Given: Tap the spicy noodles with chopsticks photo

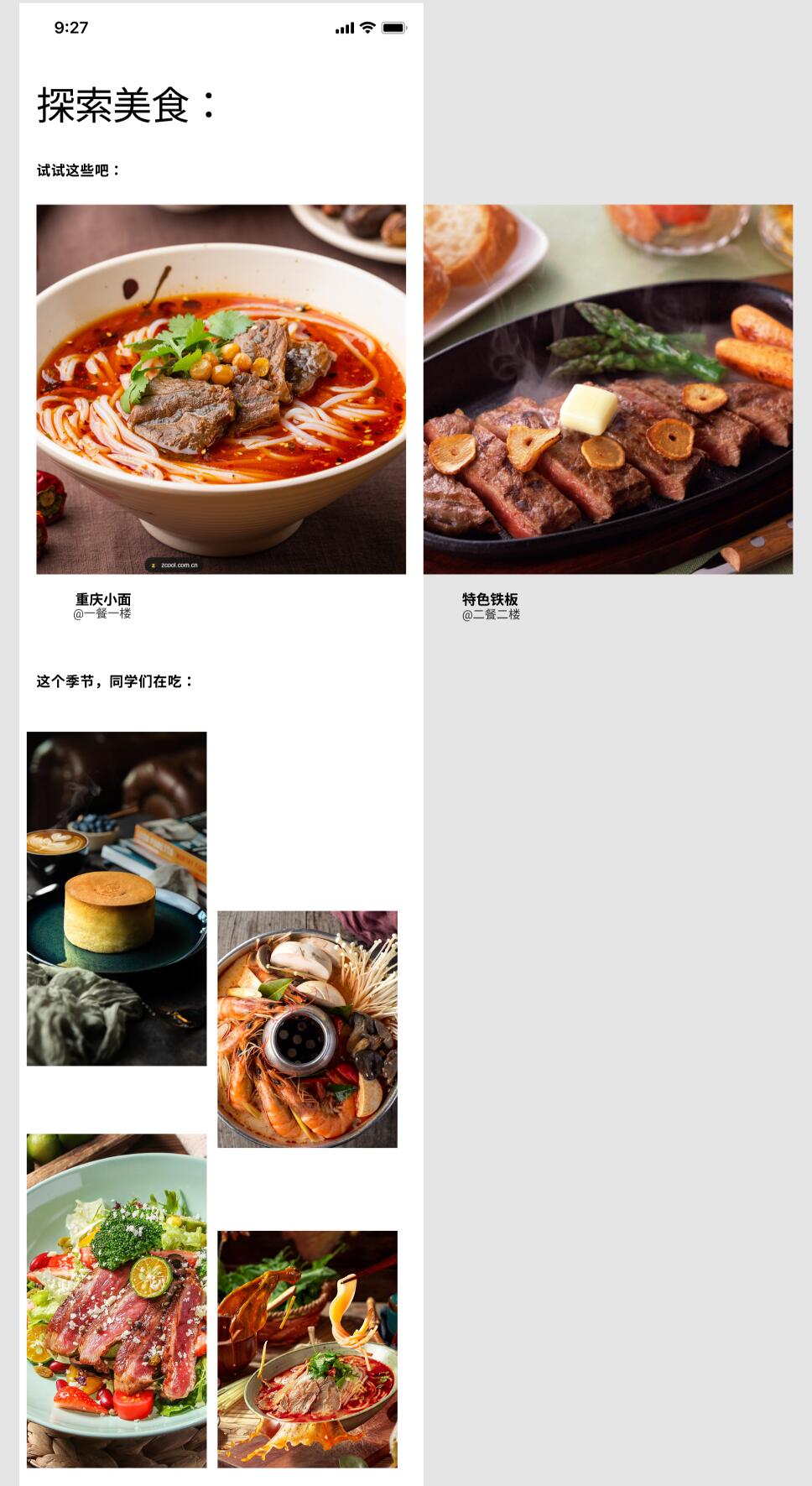Looking at the screenshot, I should click(307, 1348).
